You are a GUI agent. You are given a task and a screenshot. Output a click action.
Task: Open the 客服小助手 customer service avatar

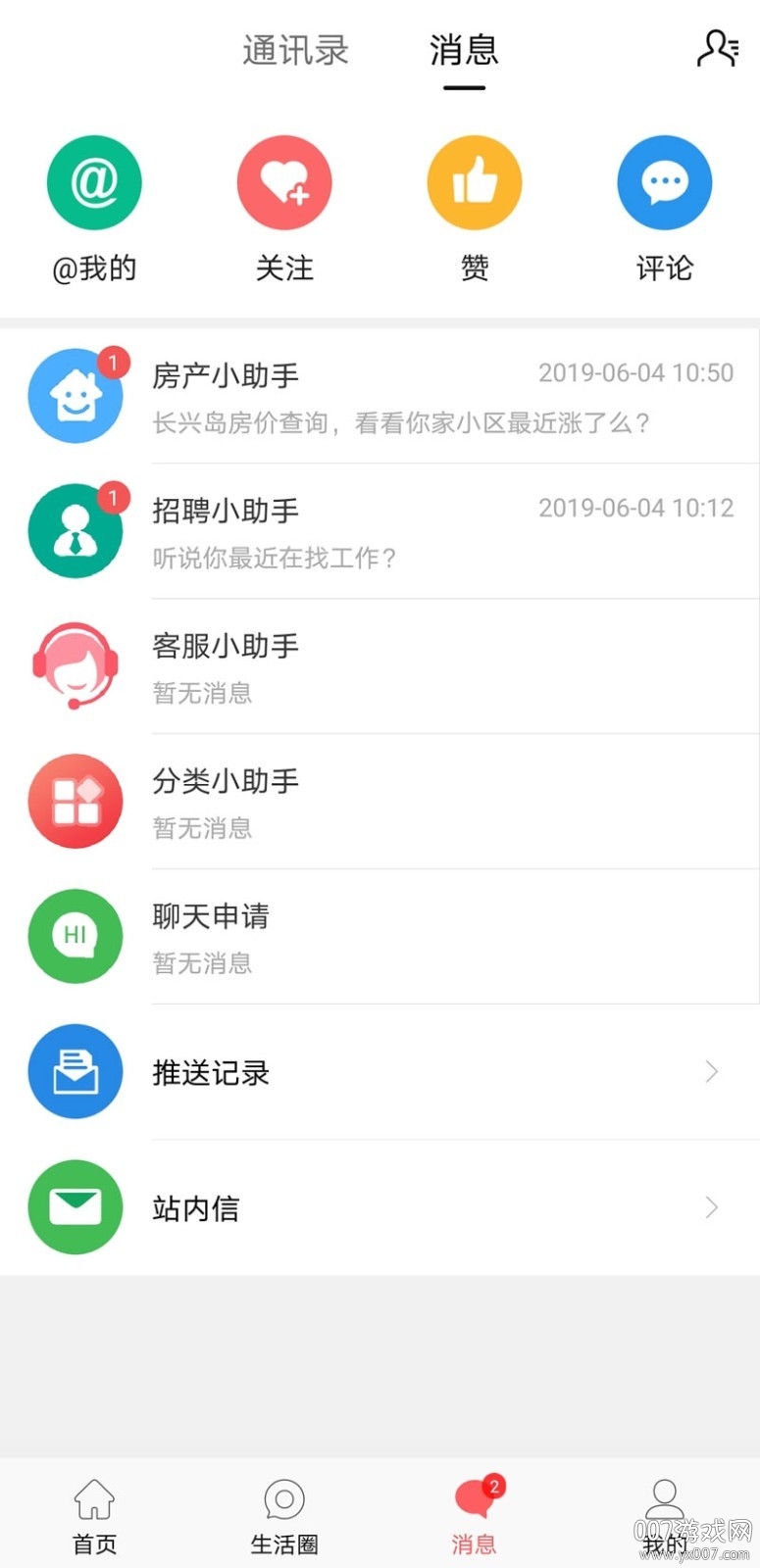click(x=76, y=665)
